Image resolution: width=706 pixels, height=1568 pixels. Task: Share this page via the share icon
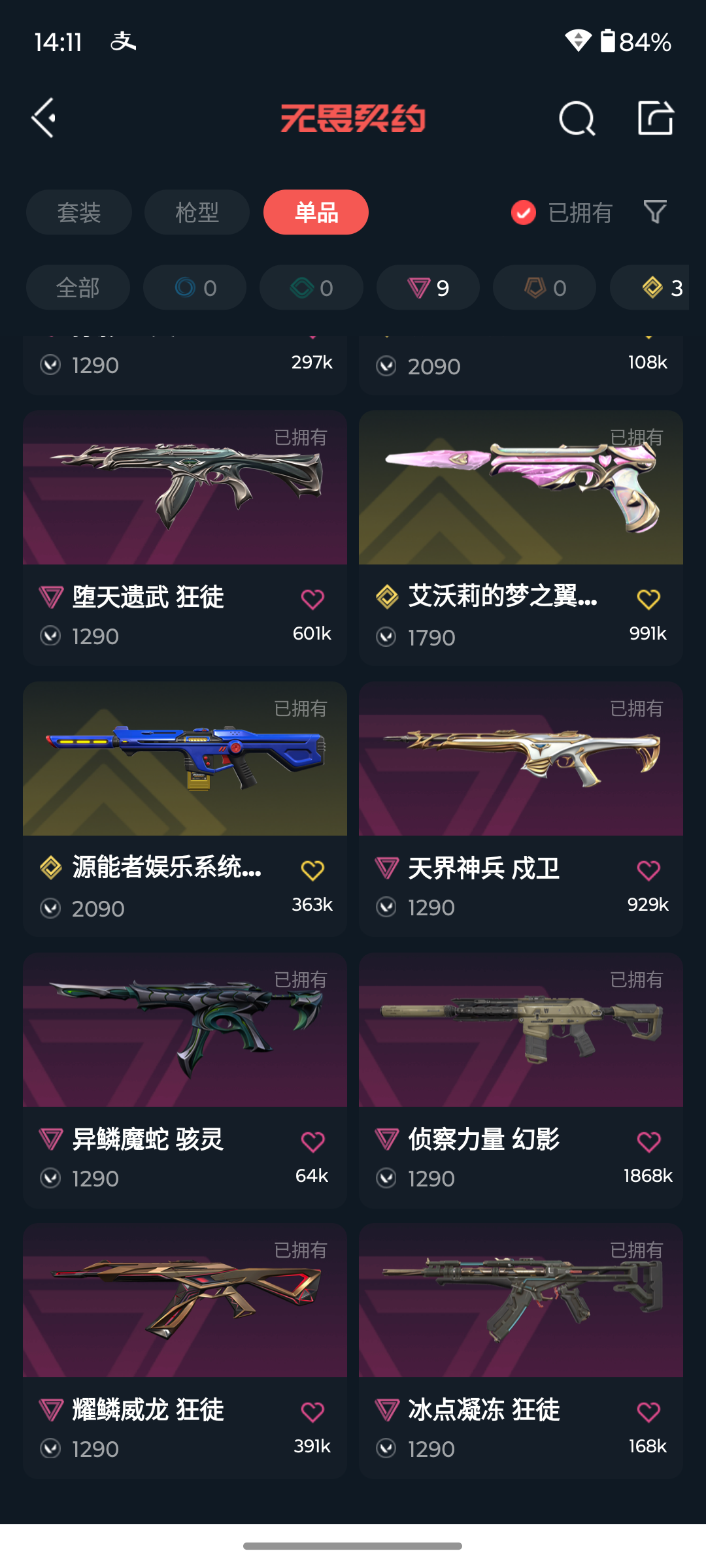(x=655, y=118)
